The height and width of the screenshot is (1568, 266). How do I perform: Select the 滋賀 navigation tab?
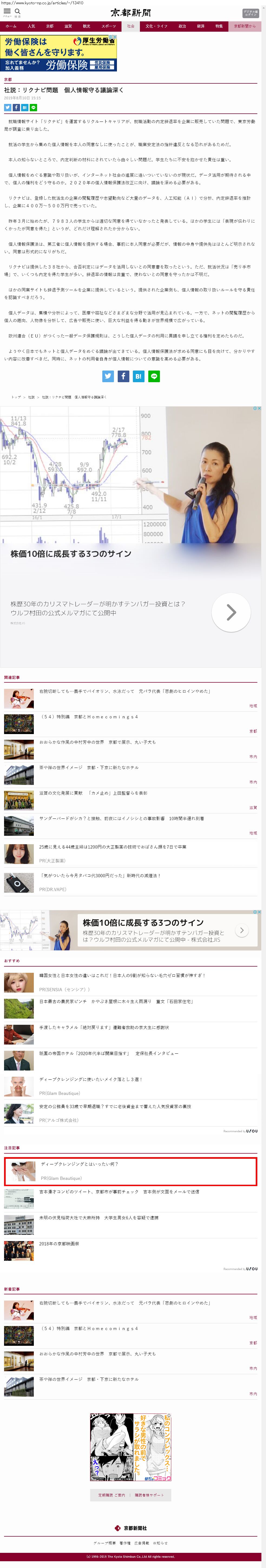click(68, 26)
